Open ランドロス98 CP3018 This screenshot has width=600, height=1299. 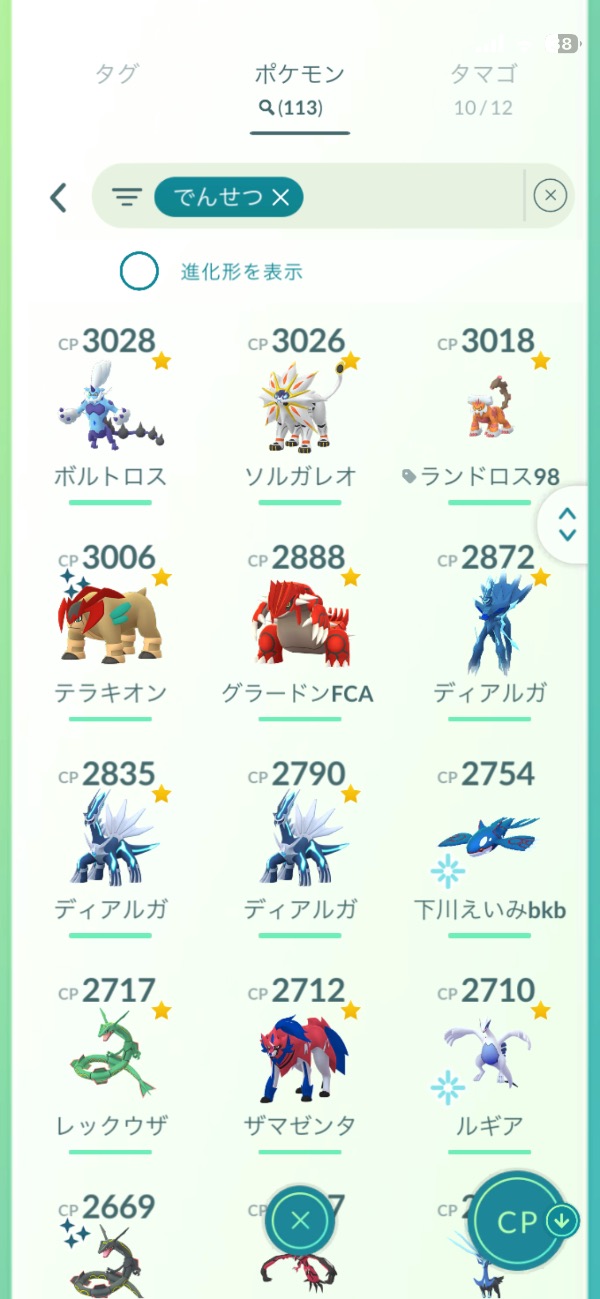[489, 410]
